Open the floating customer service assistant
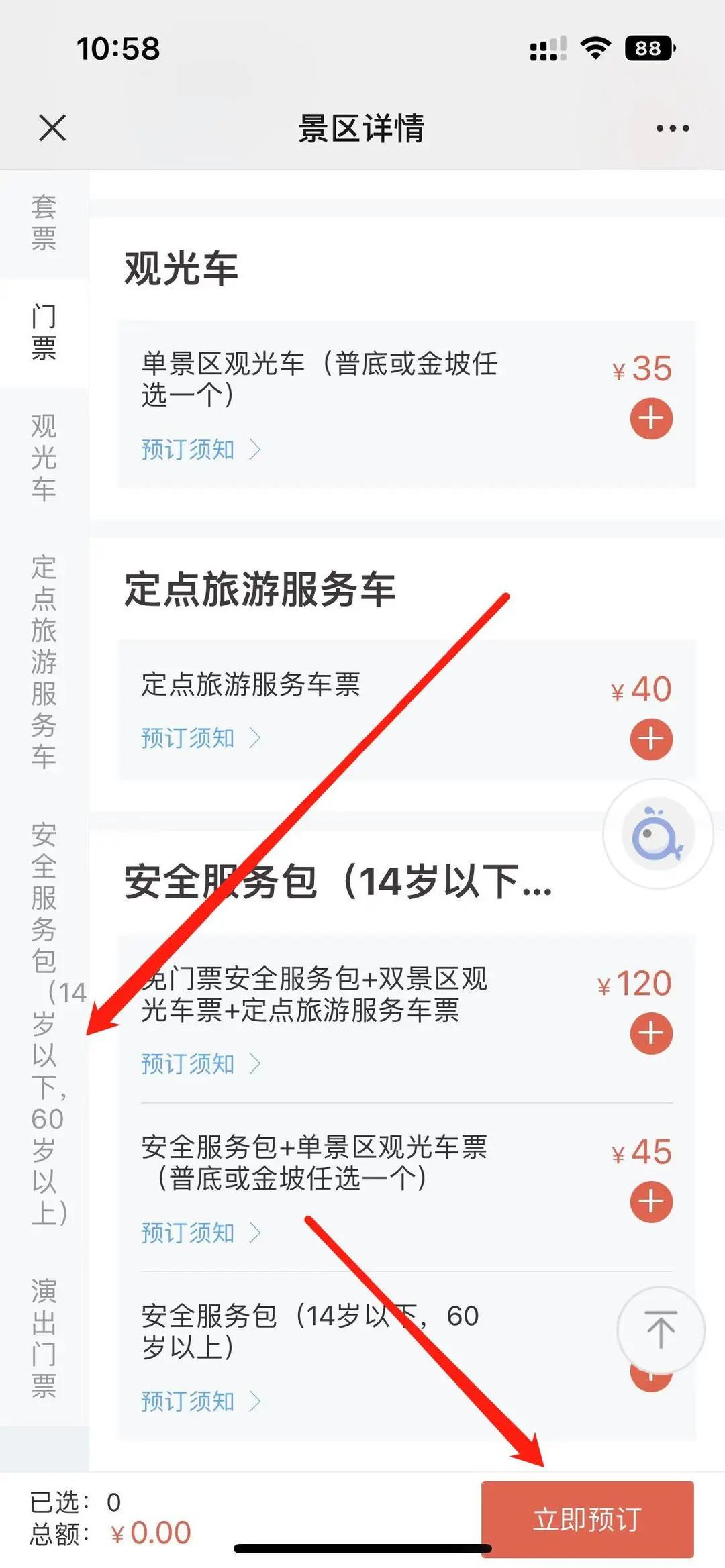This screenshot has height=1568, width=725. click(658, 834)
